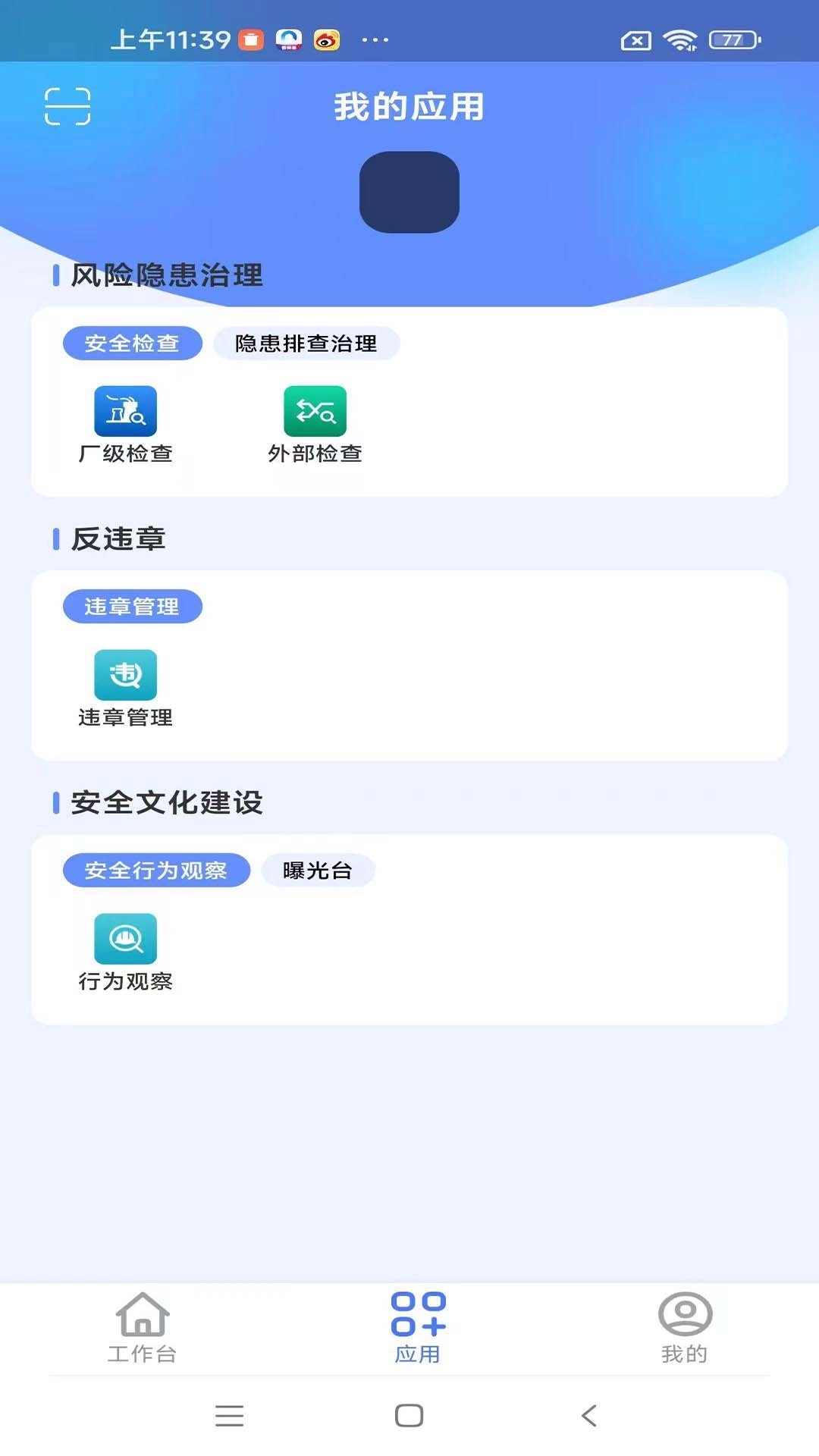Toggle the 违章管理 category pill

point(133,607)
